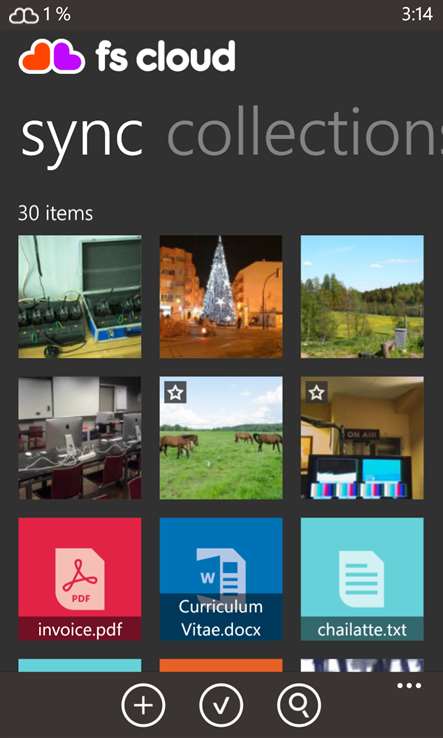Open the chailatte.txt file
The width and height of the screenshot is (443, 738).
[362, 579]
